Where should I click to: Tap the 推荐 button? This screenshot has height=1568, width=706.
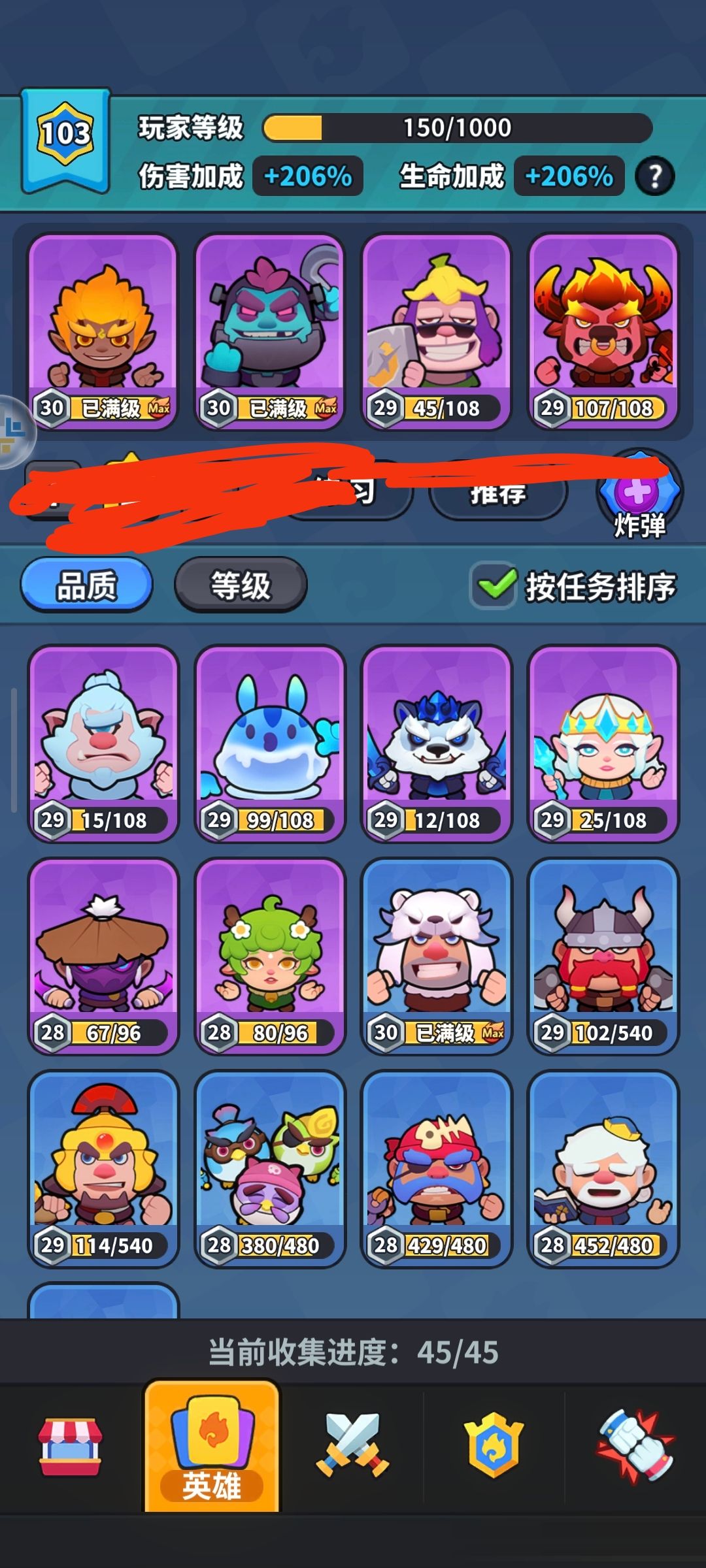pos(498,495)
